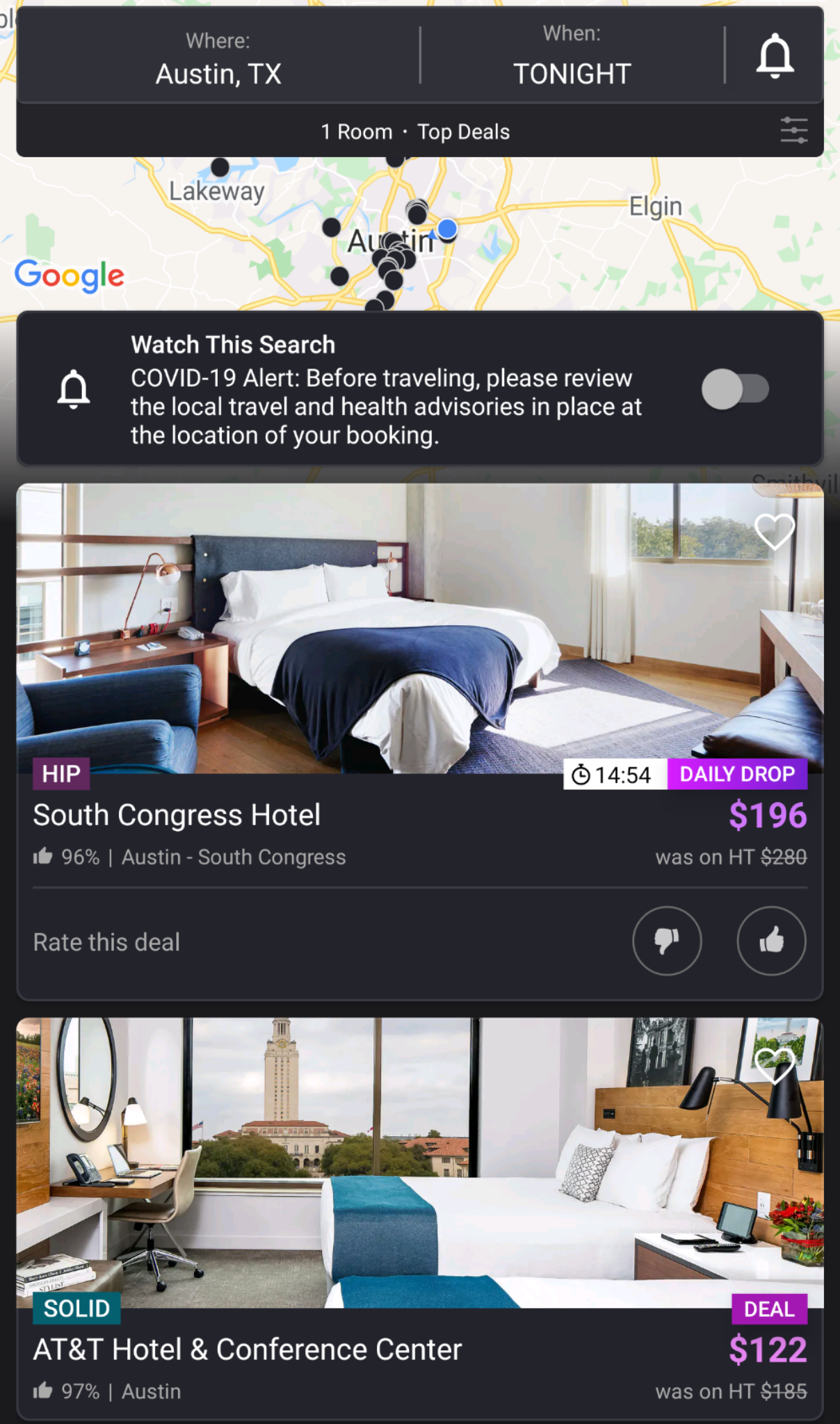Open the filter settings icon
Image resolution: width=840 pixels, height=1424 pixels.
coord(793,131)
